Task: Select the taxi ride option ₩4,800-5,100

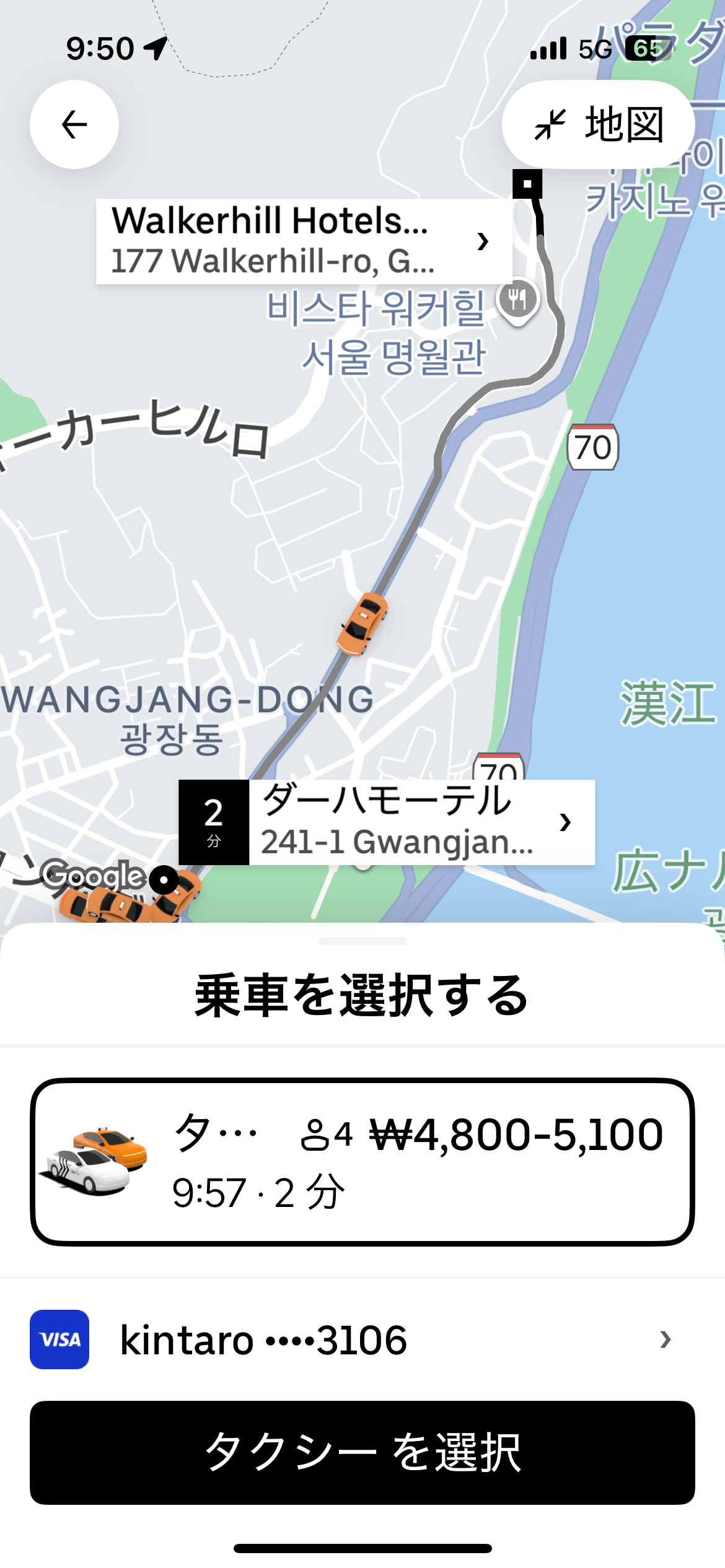Action: [x=362, y=1162]
